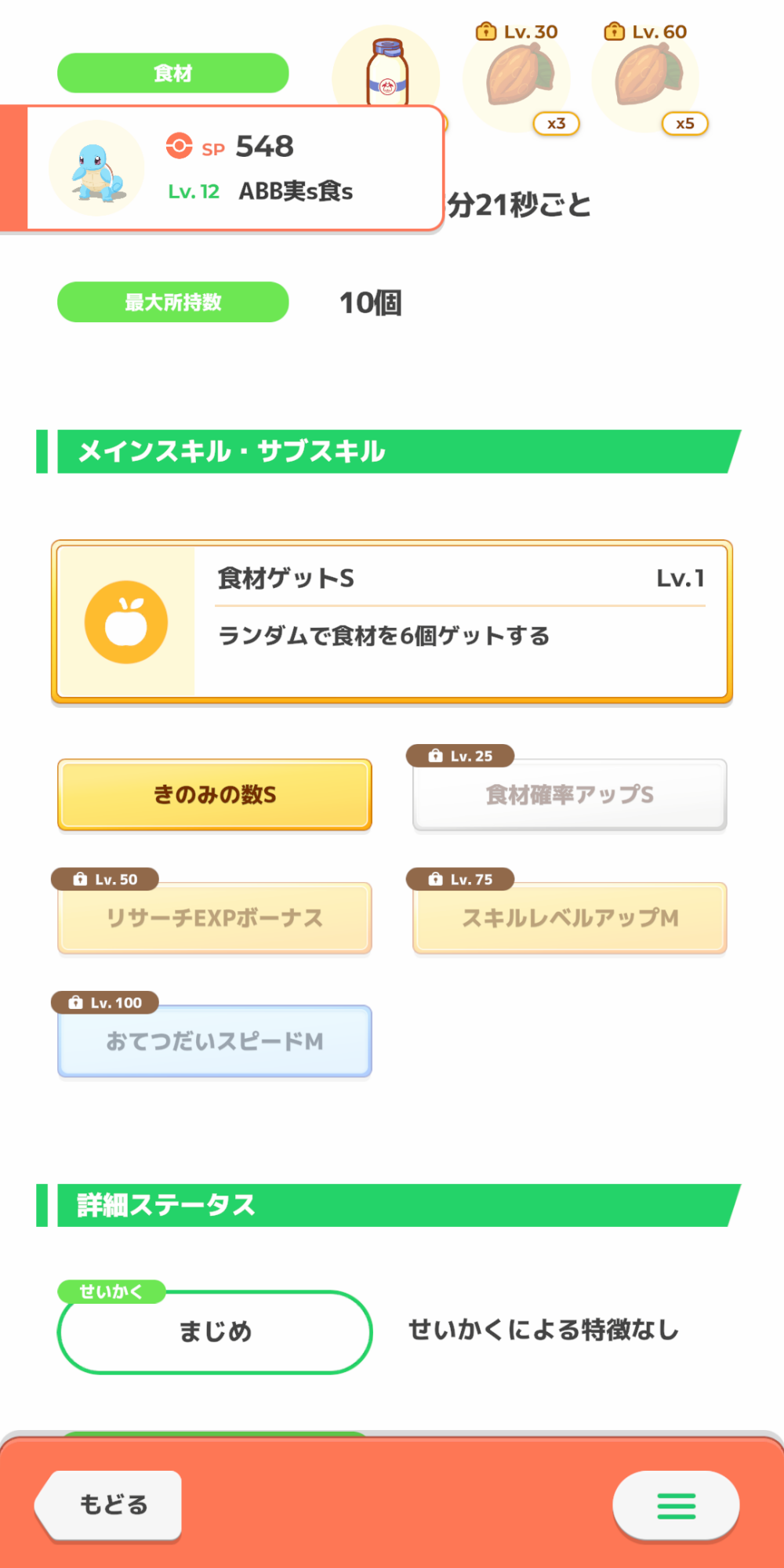Open the 食材ゲットS main skill card

(x=392, y=622)
